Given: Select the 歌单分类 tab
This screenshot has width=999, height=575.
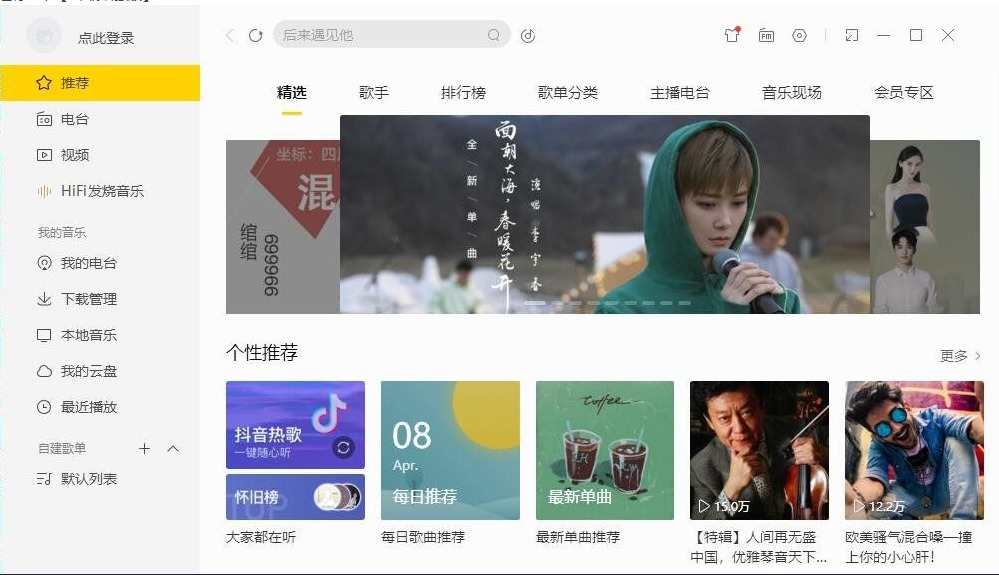Looking at the screenshot, I should 568,93.
